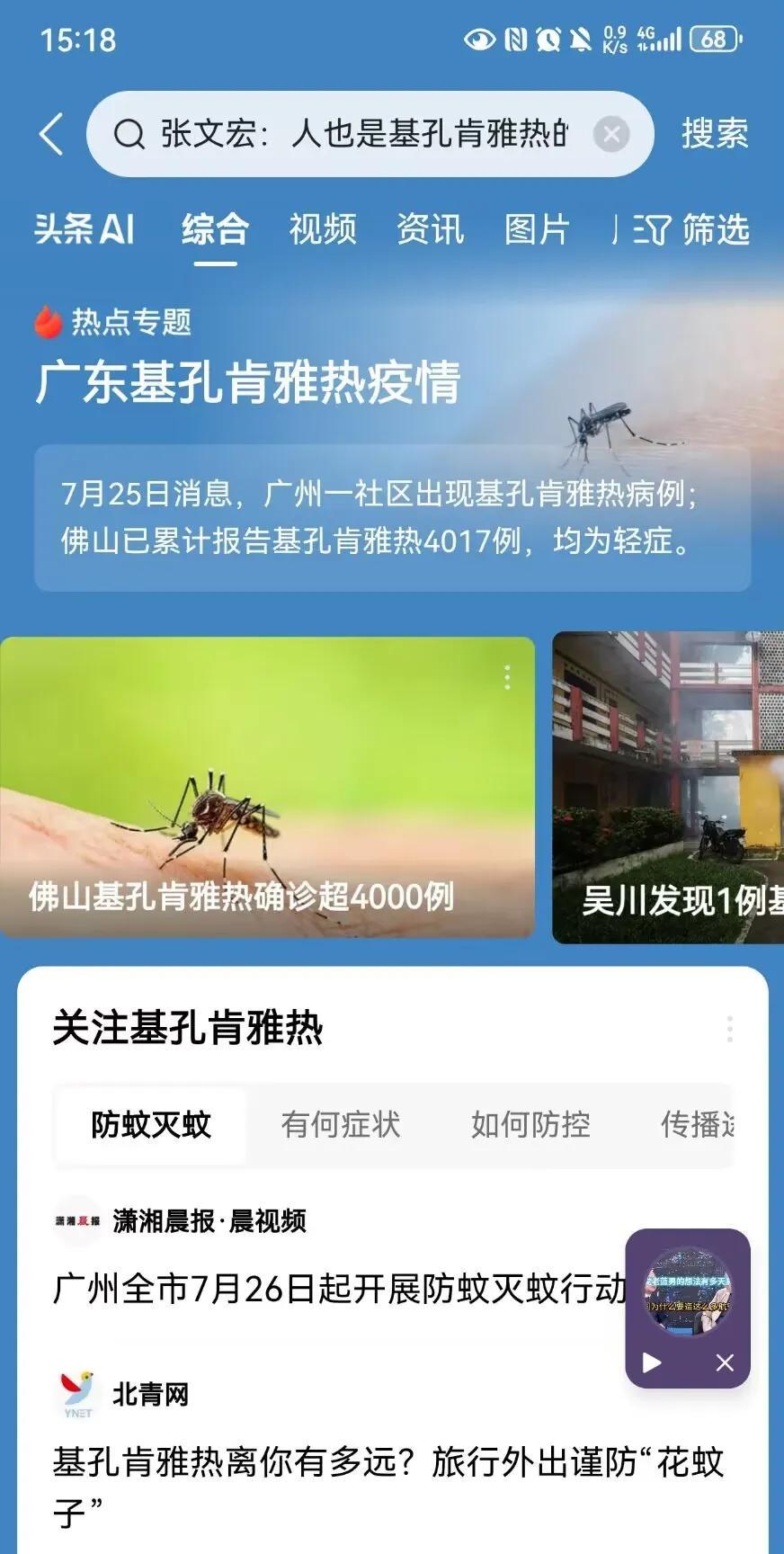784x1554 pixels.
Task: Tap the 搜索 button
Action: tap(715, 134)
